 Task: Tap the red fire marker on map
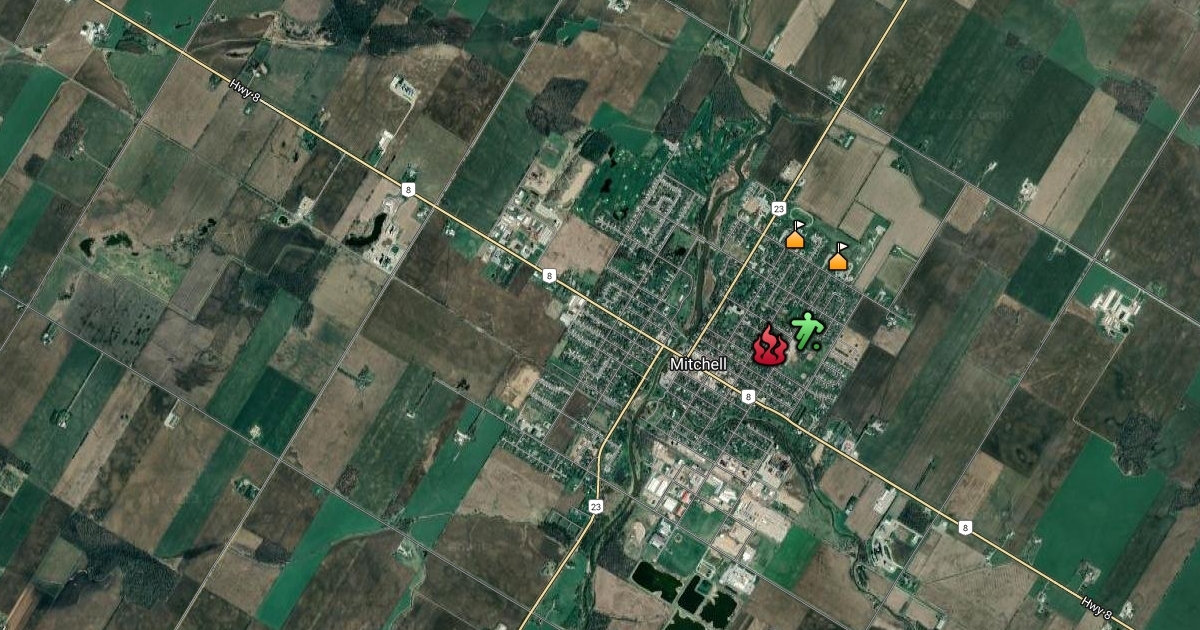(769, 345)
